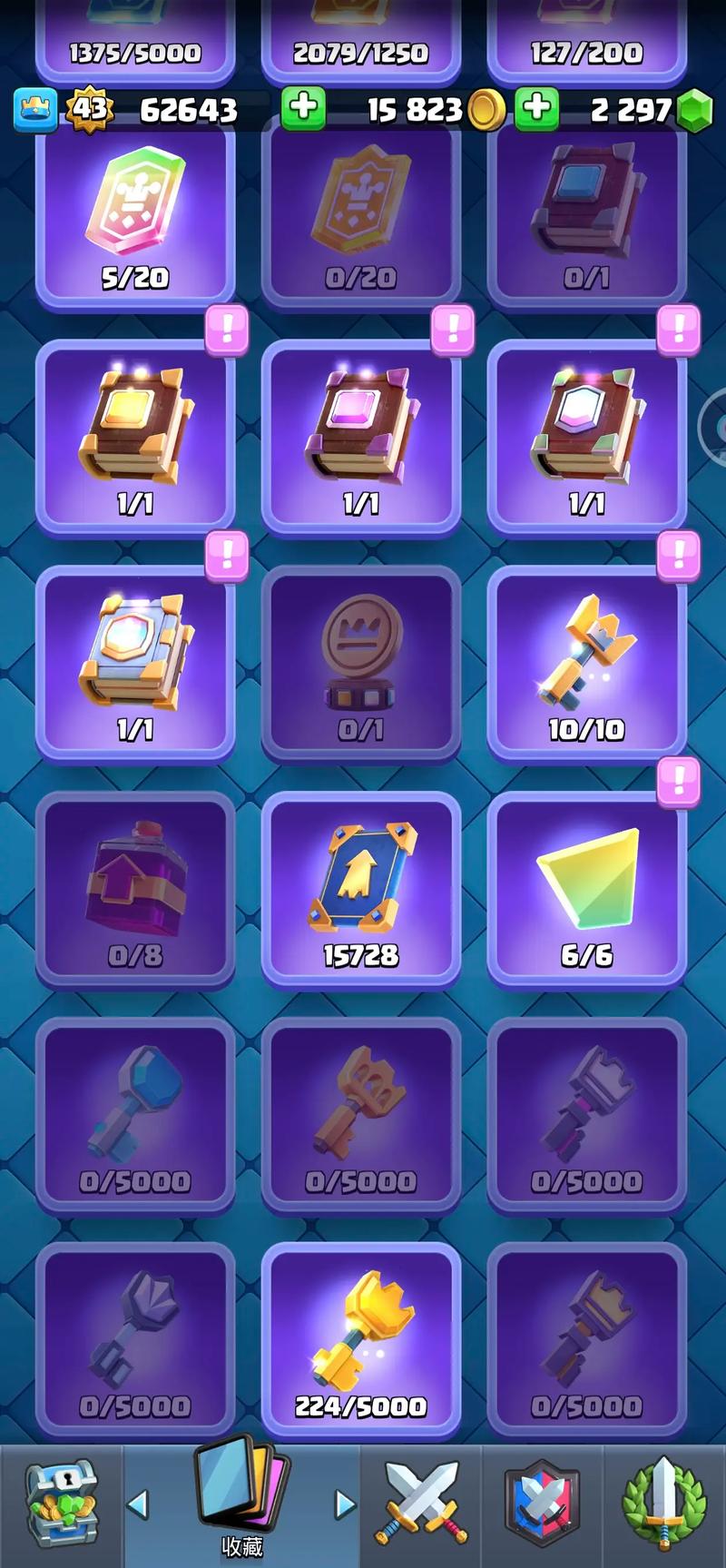This screenshot has height=1568, width=726.
Task: Select the purple potion item showing 0/8
Action: click(135, 888)
